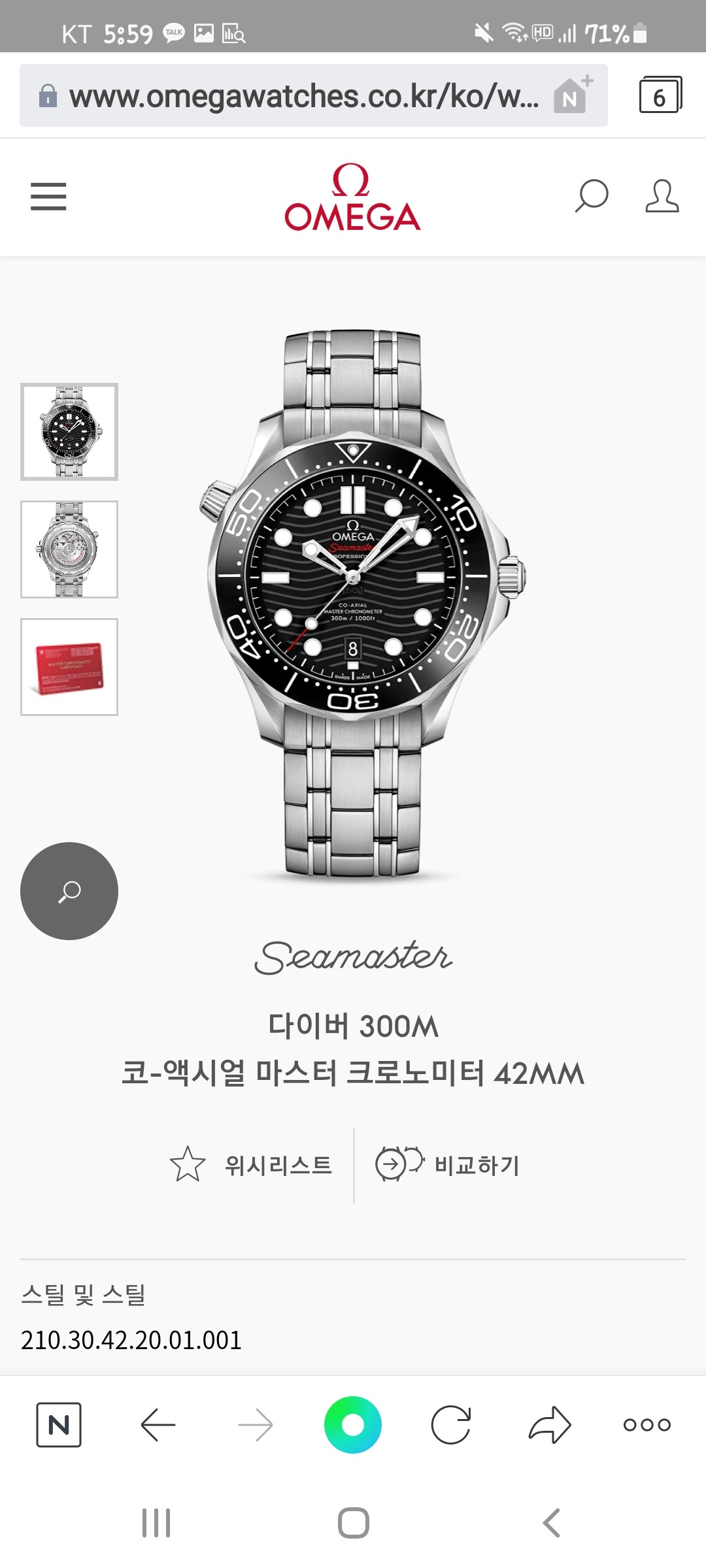Screen dimensions: 706x1568
Task: Open the Omega site search
Action: click(x=592, y=196)
